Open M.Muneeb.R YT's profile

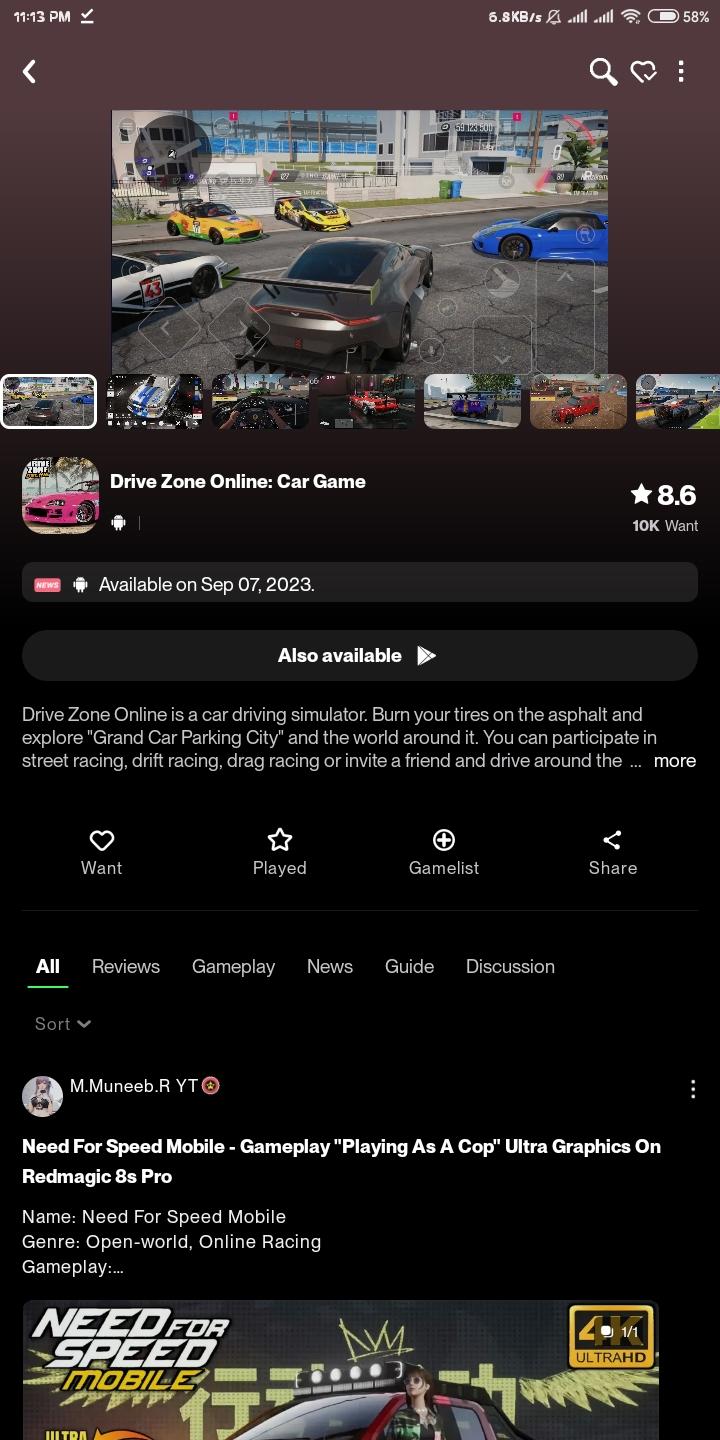click(x=134, y=1086)
